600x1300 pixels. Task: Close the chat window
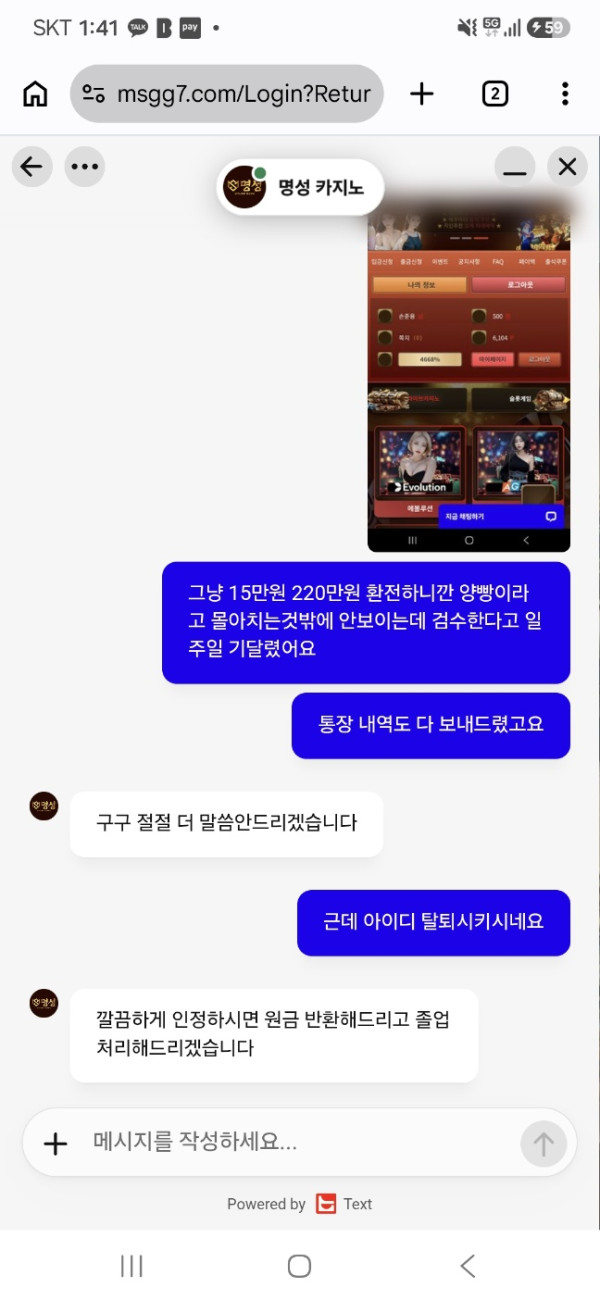pos(567,167)
